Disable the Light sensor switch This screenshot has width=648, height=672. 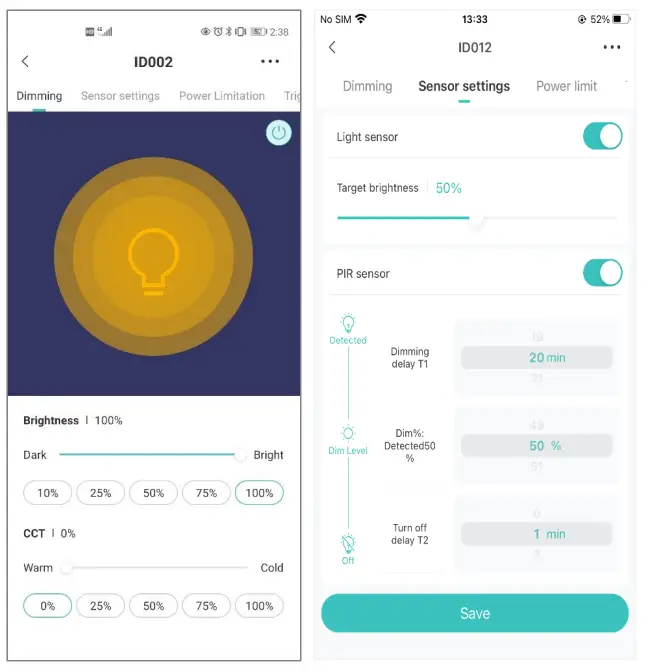[602, 137]
